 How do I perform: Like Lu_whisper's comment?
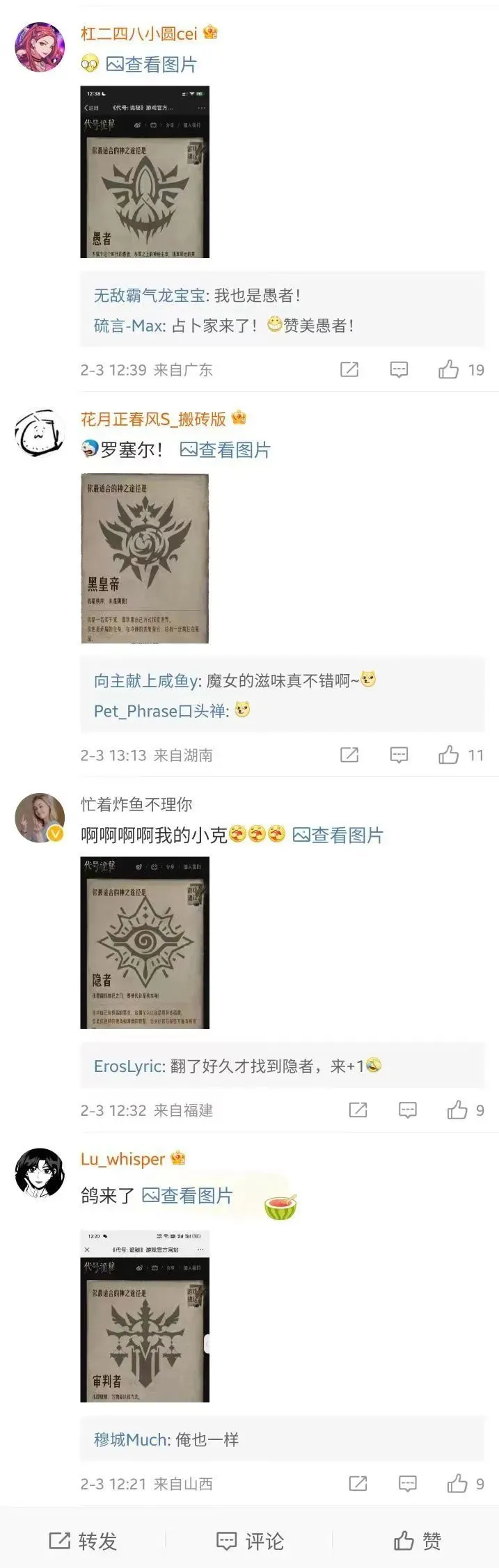[457, 1484]
